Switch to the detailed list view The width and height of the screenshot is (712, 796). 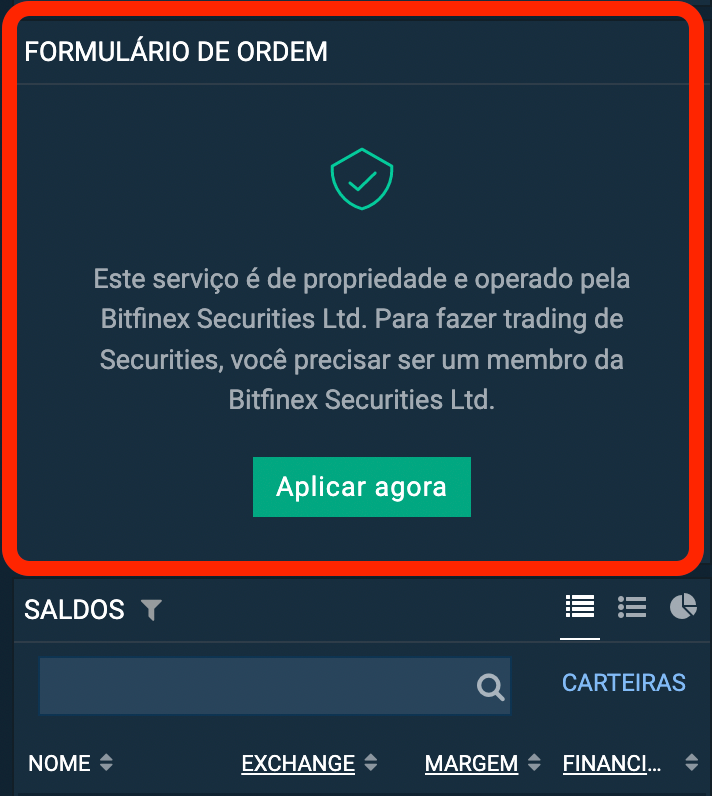coord(580,606)
